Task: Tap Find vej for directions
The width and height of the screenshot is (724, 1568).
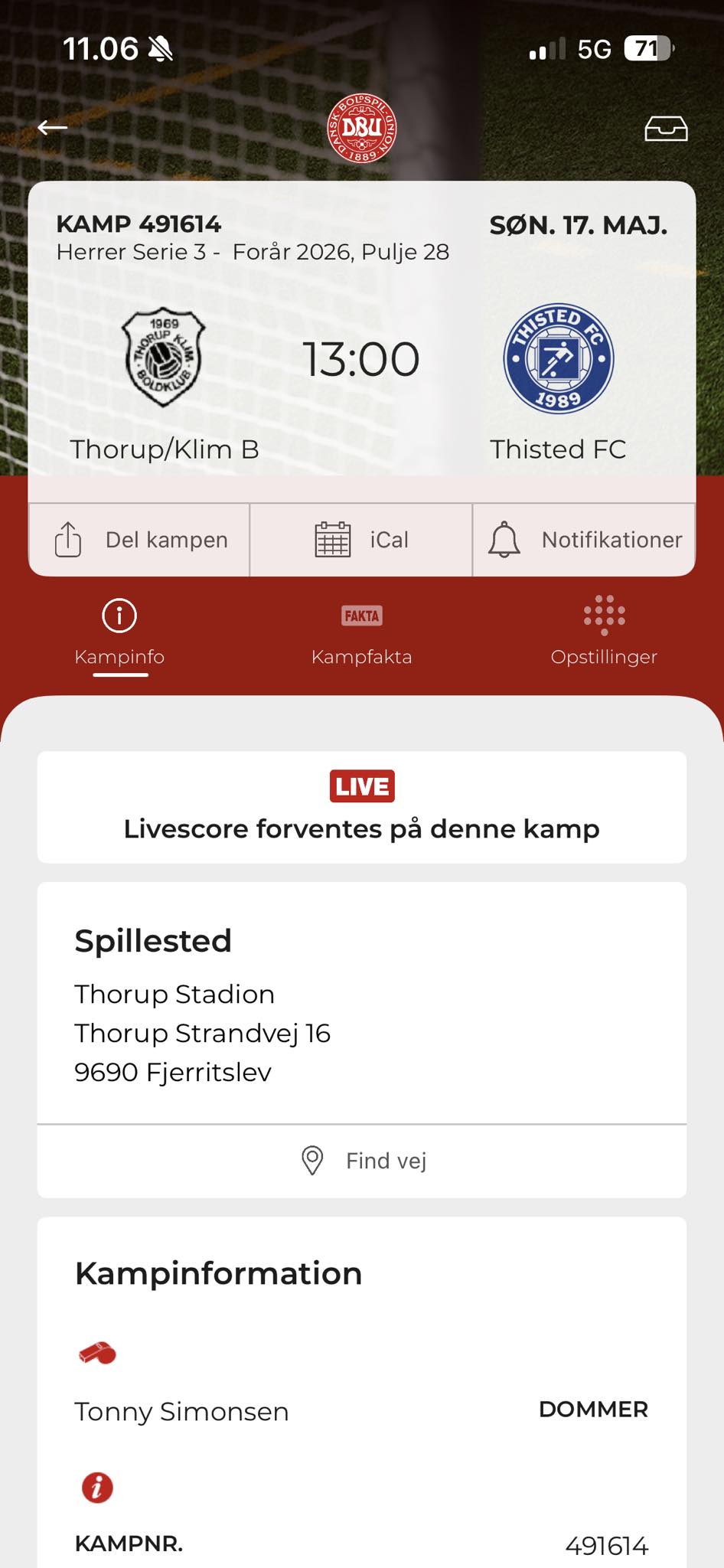Action: tap(362, 1161)
